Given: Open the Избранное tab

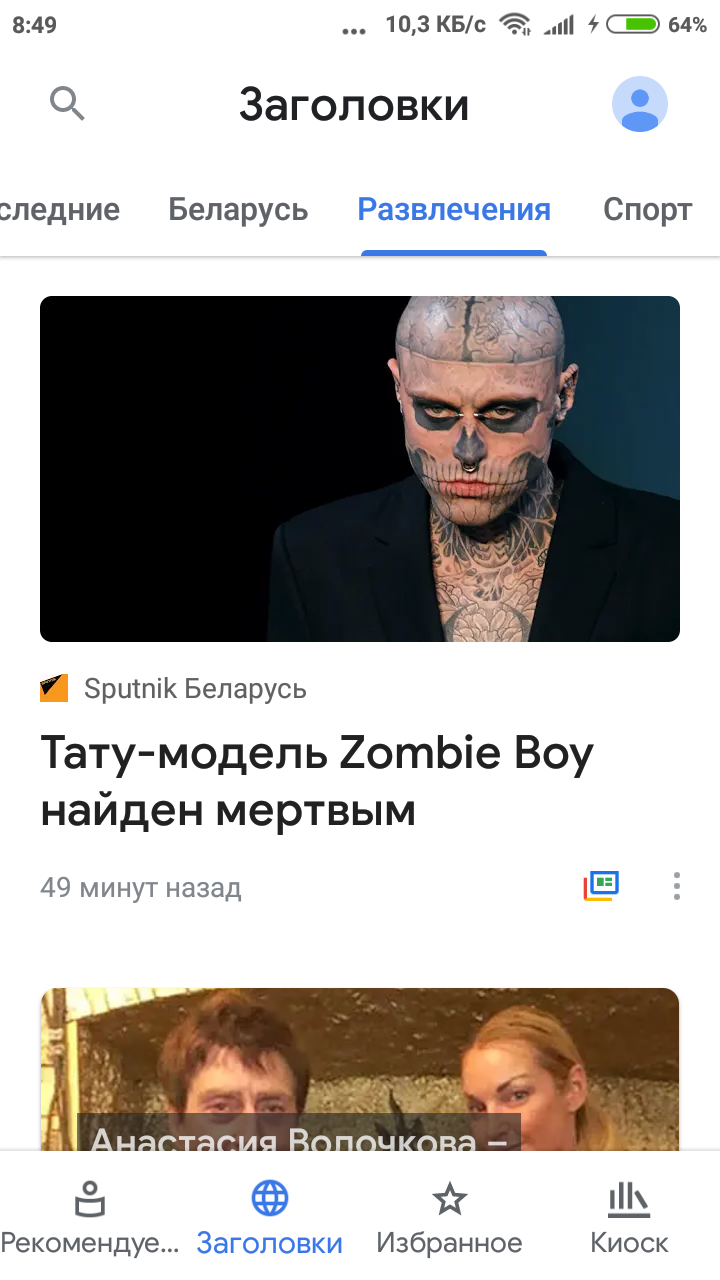Looking at the screenshot, I should pos(449,1216).
